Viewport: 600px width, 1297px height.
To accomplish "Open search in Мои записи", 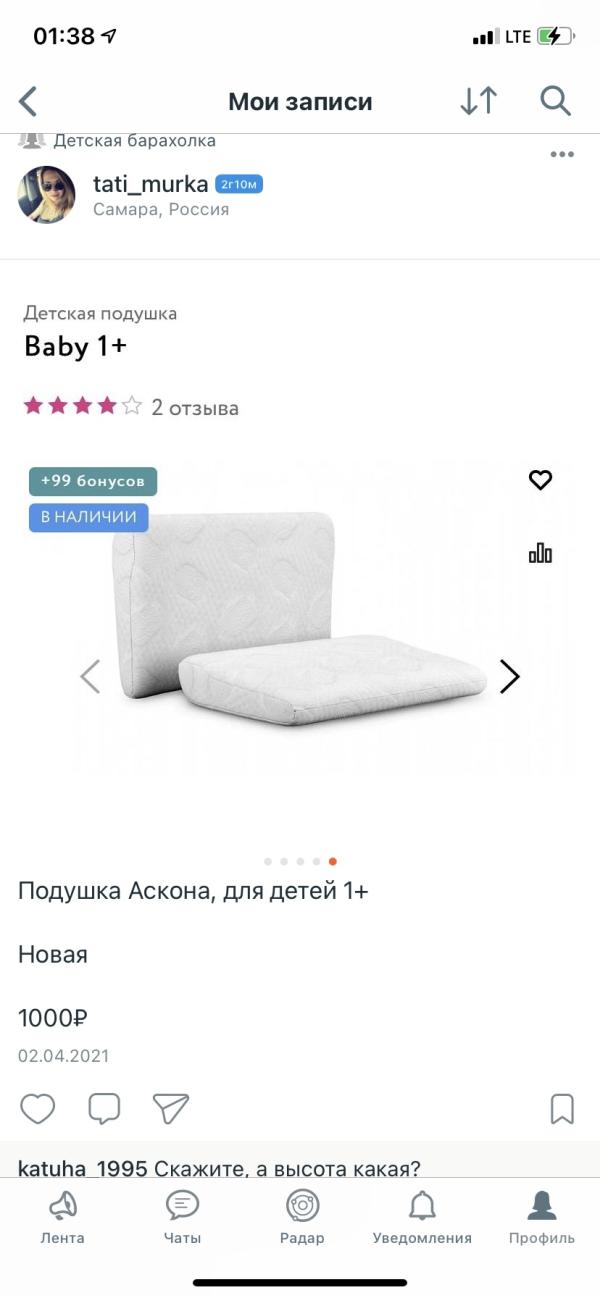I will click(555, 101).
